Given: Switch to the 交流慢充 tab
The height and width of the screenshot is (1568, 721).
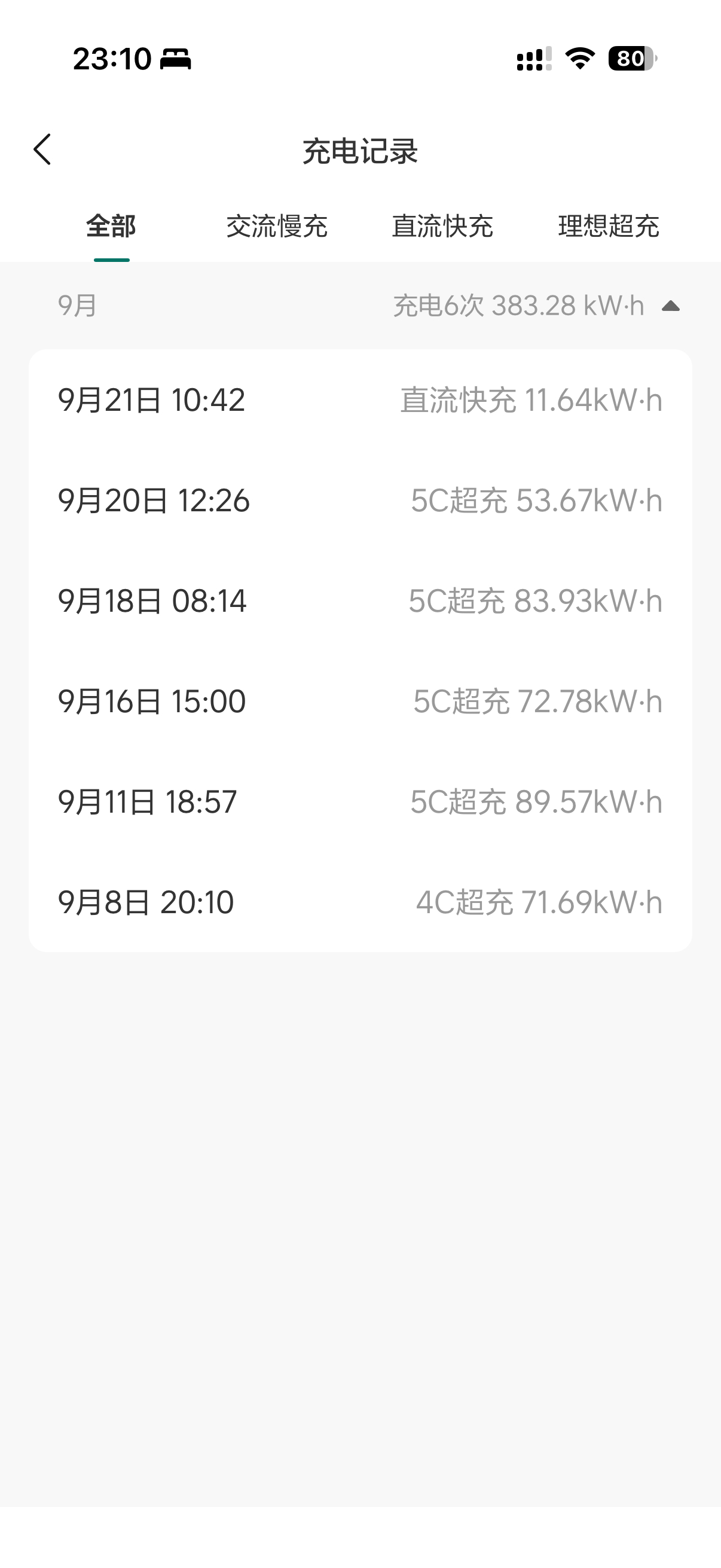Looking at the screenshot, I should [x=277, y=226].
